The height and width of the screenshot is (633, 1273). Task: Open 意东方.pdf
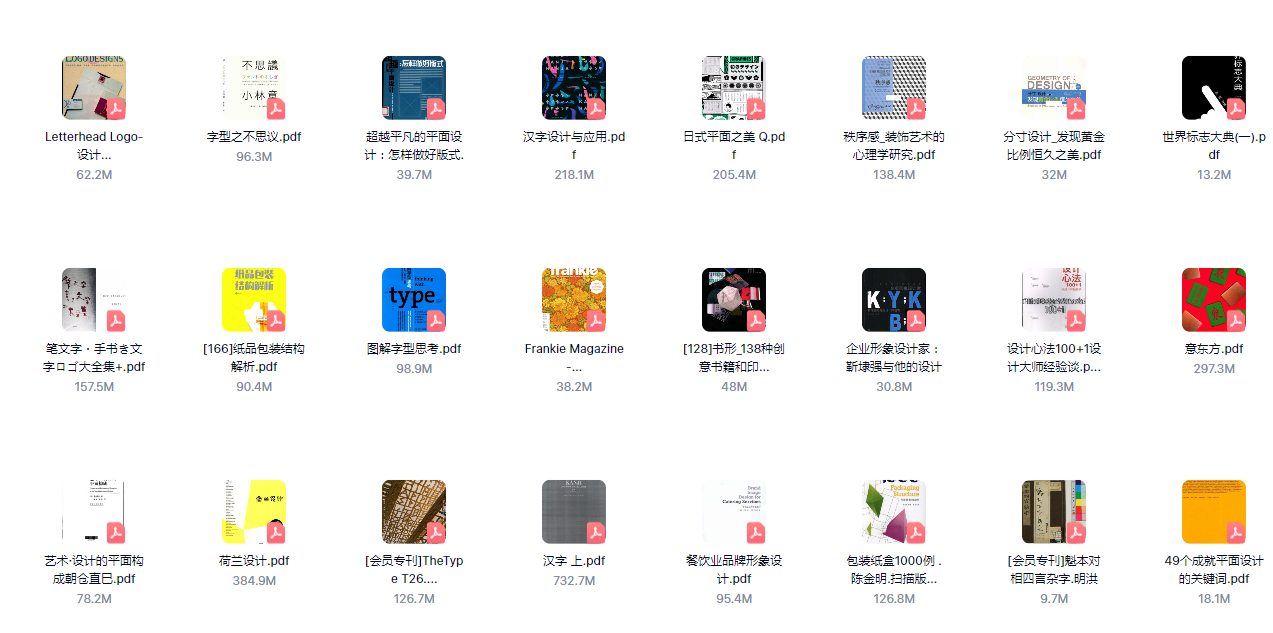click(1214, 300)
